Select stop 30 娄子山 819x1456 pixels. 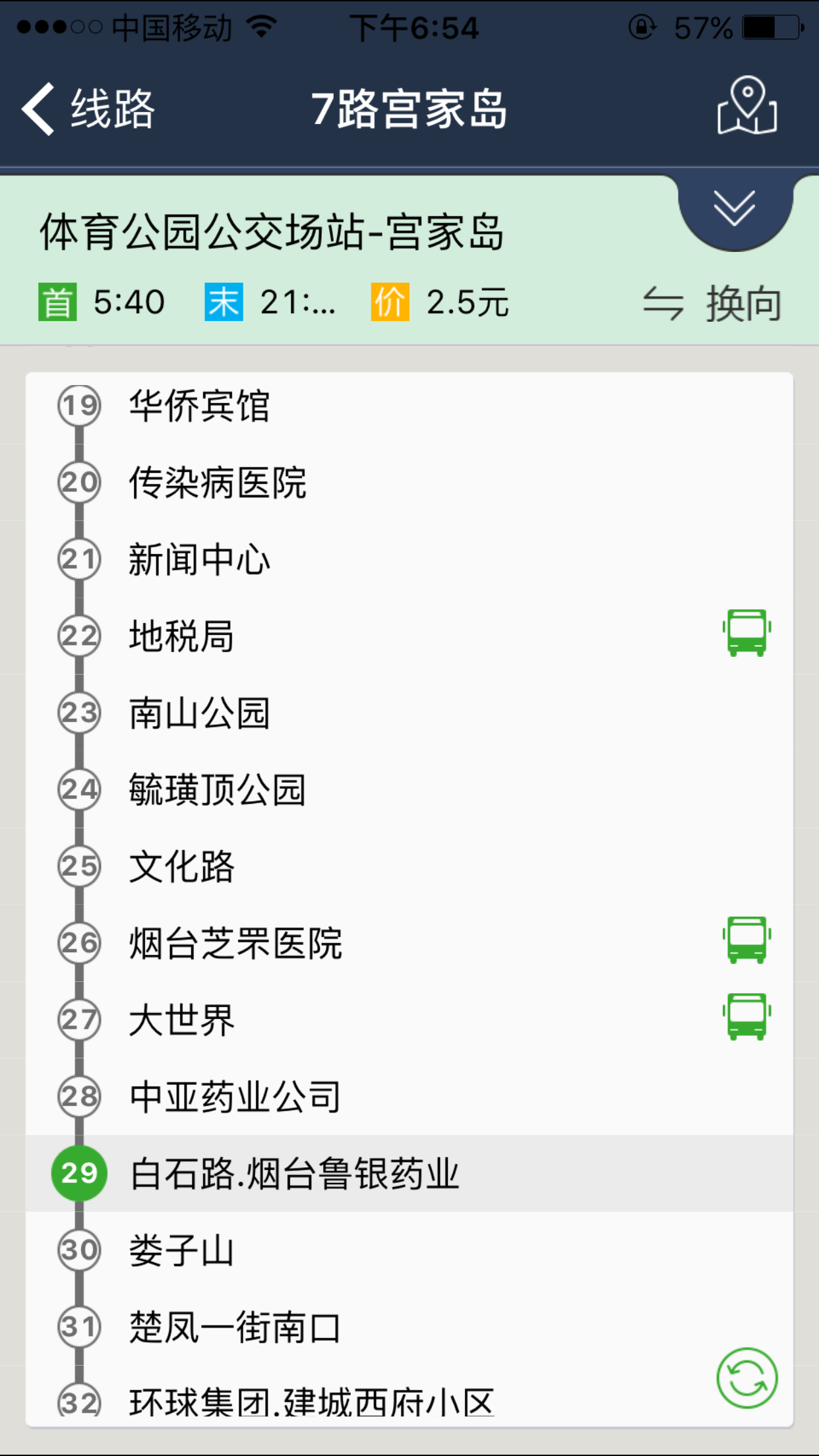409,1250
